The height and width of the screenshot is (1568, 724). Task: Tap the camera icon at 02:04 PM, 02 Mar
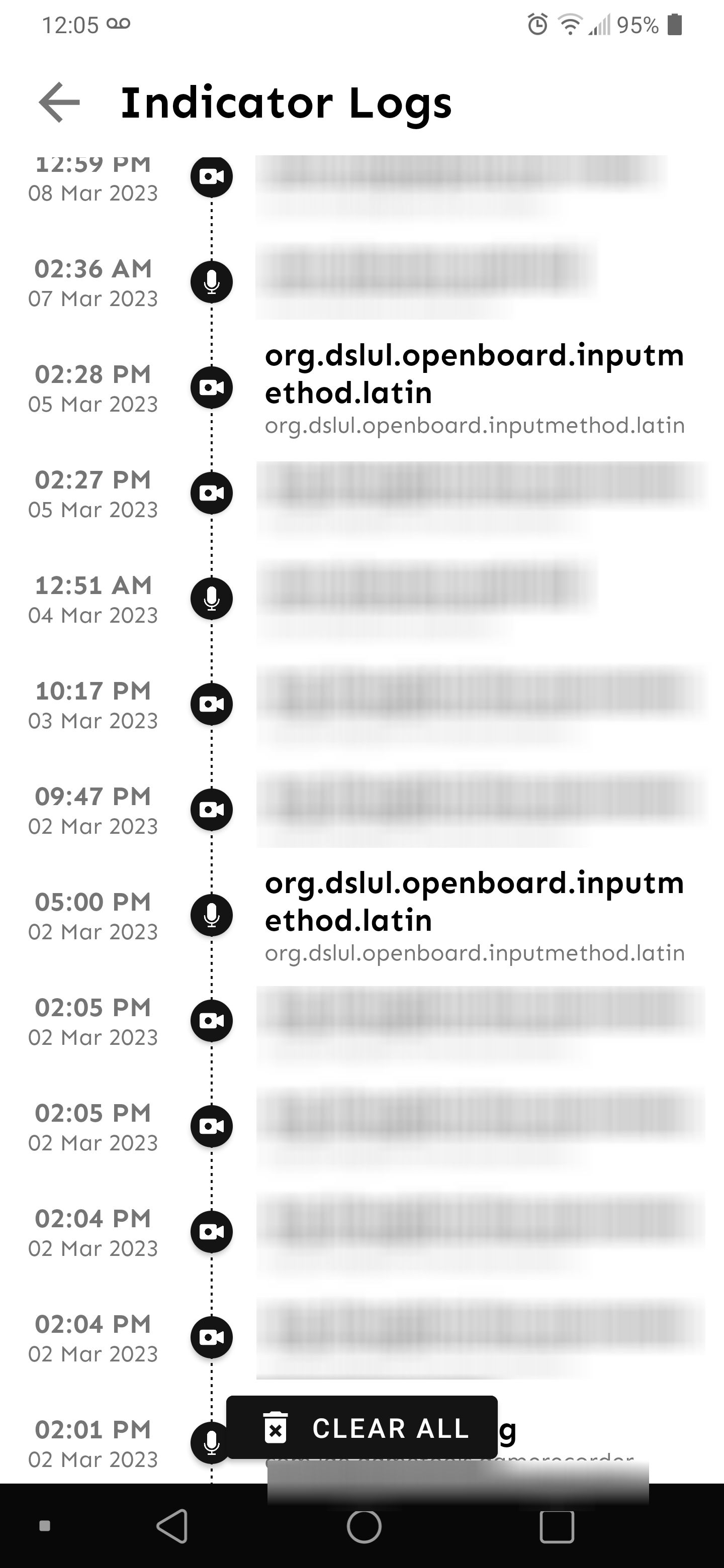[x=211, y=1231]
